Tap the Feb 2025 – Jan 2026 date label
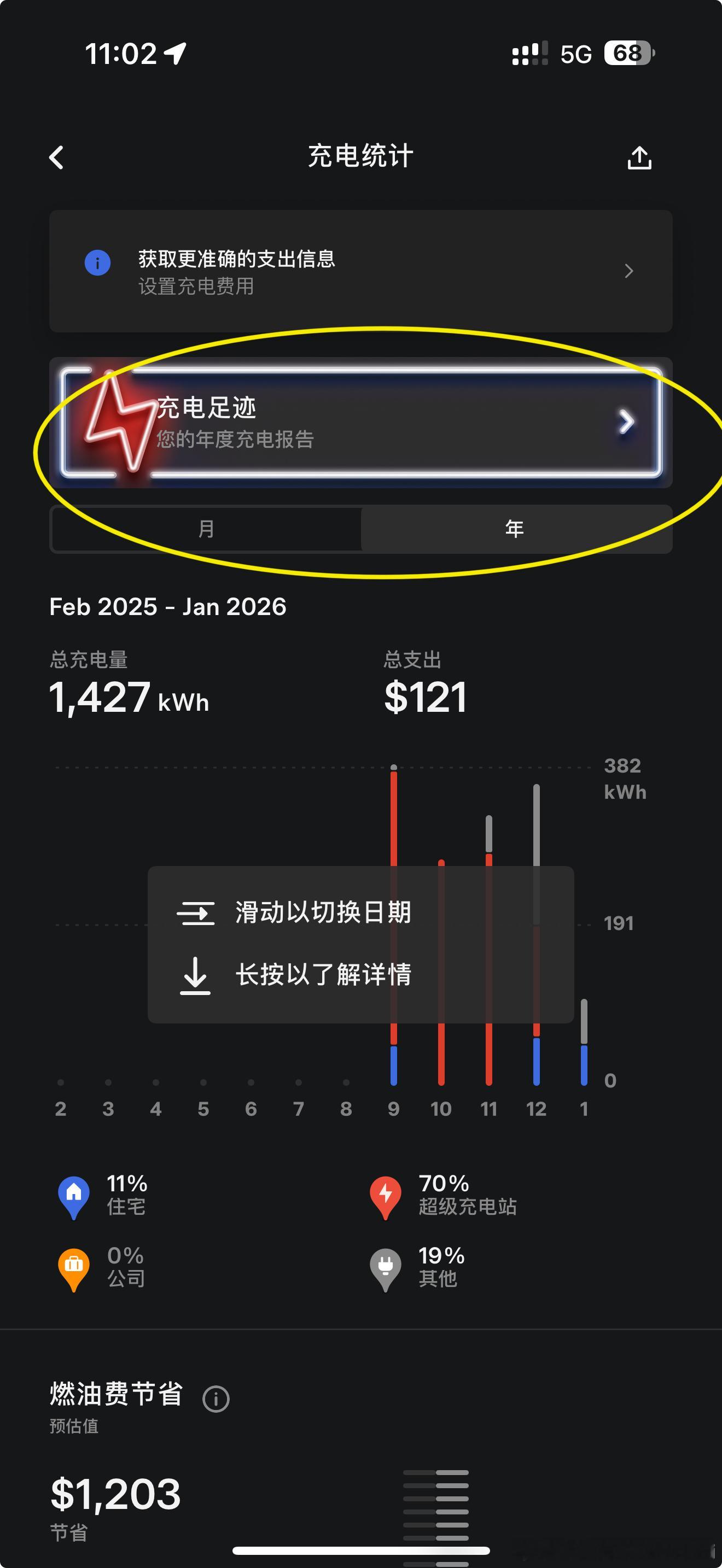 click(x=168, y=606)
